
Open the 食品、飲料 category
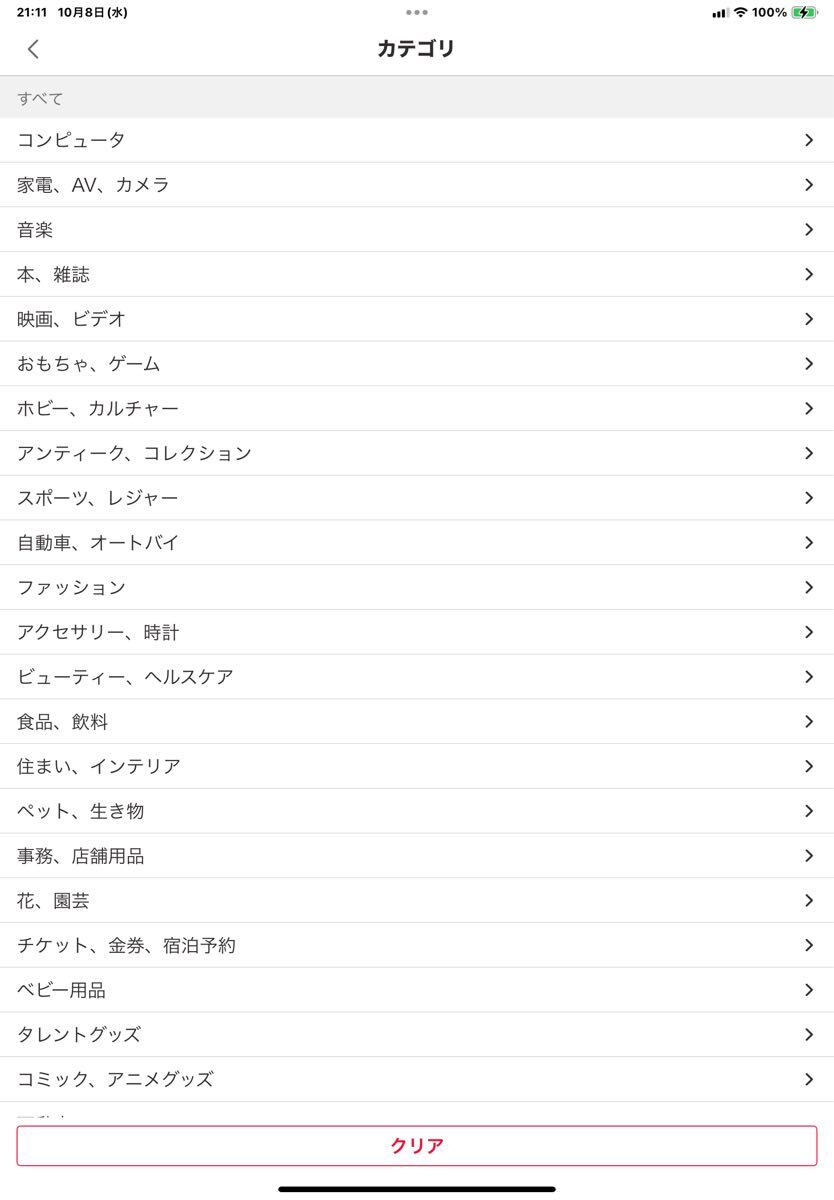point(417,722)
